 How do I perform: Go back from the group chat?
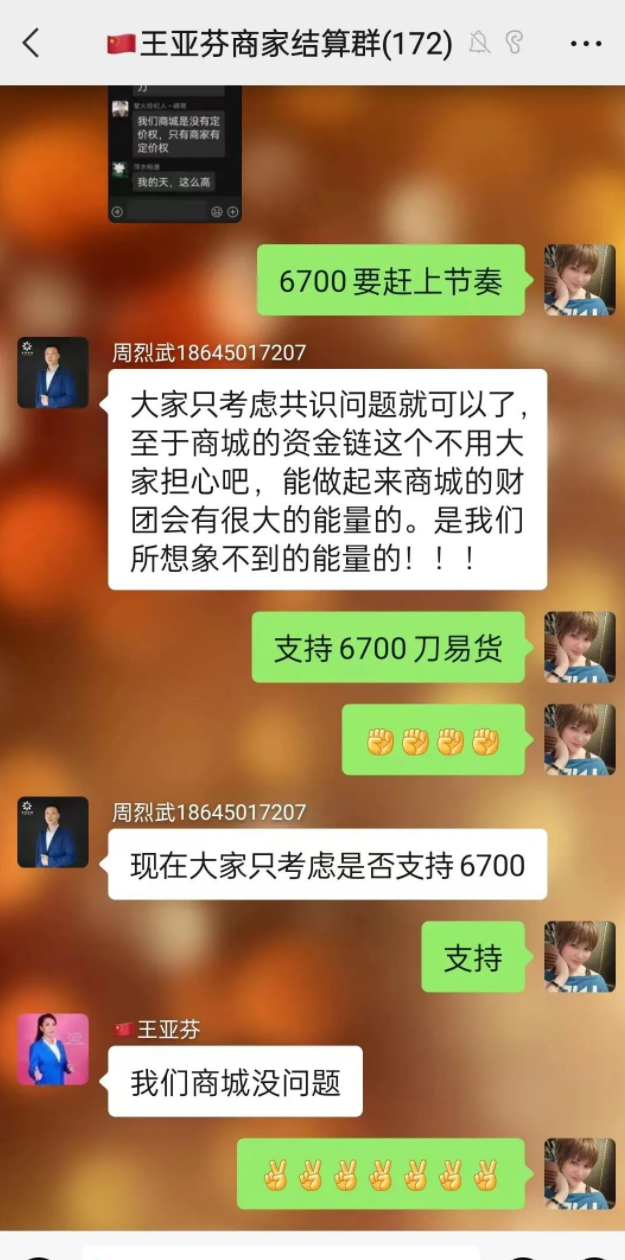31,43
